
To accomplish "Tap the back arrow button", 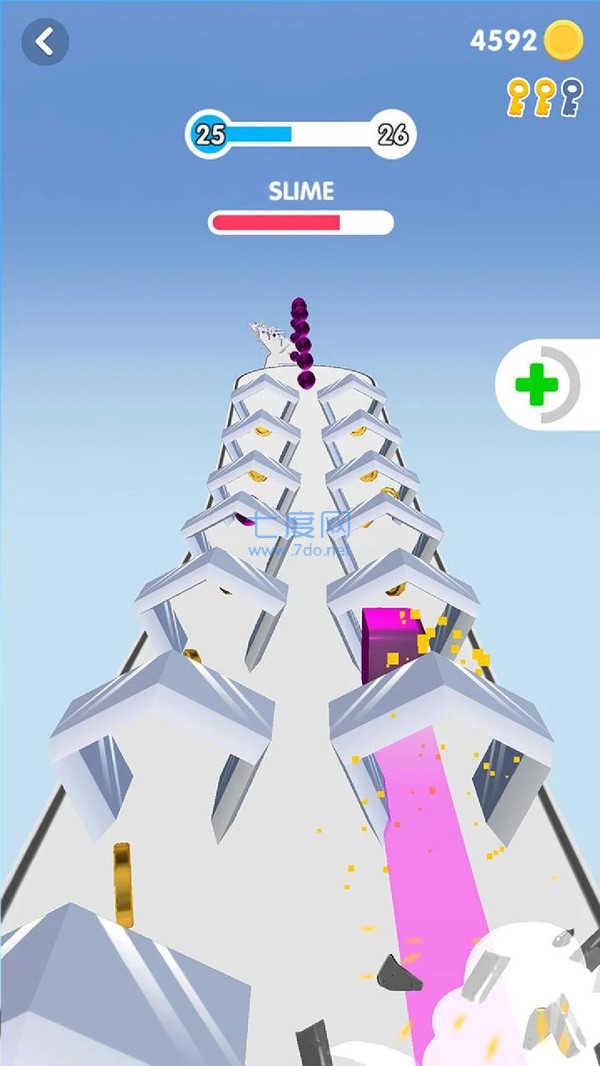I will pyautogui.click(x=45, y=42).
